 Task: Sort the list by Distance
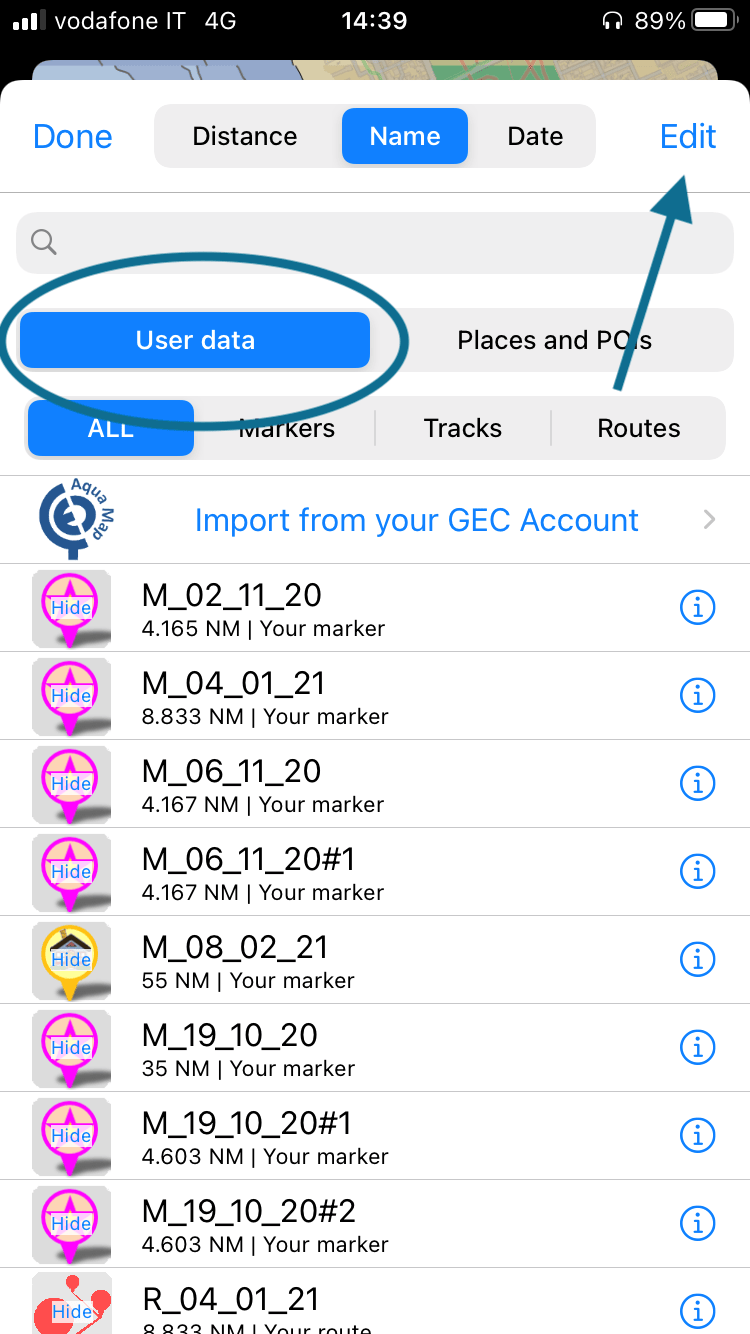(245, 136)
